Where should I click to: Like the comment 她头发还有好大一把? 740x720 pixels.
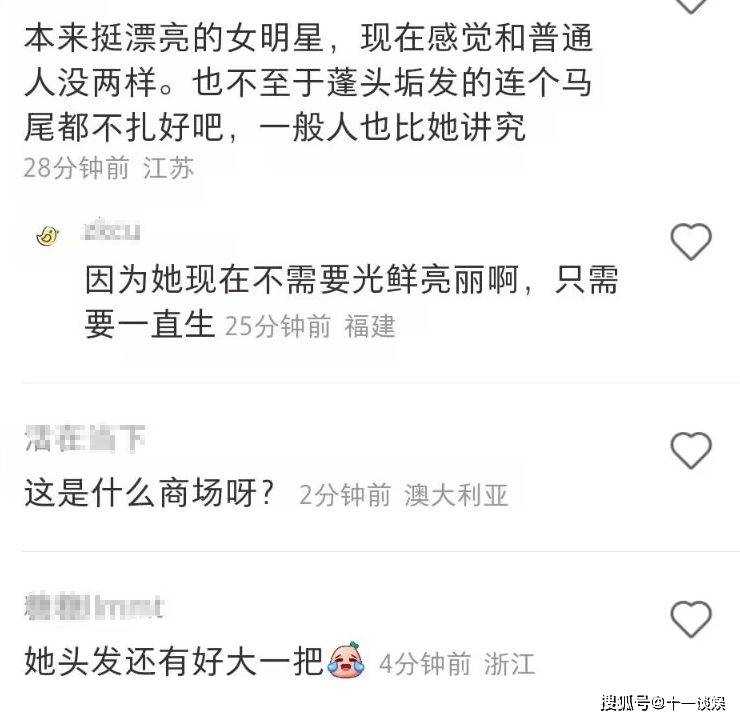[690, 620]
